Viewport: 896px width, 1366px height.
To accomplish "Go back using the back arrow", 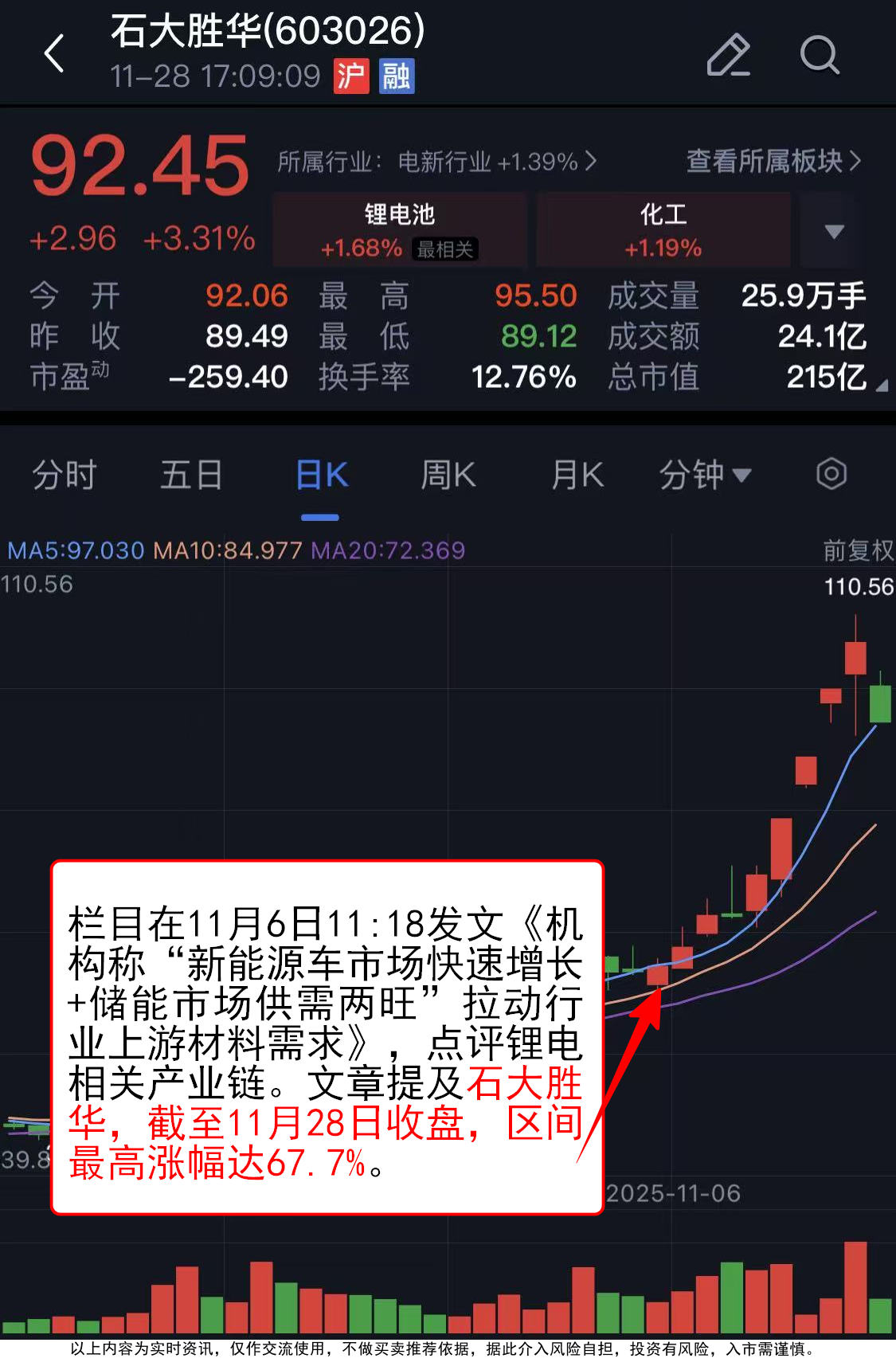I will pyautogui.click(x=54, y=54).
